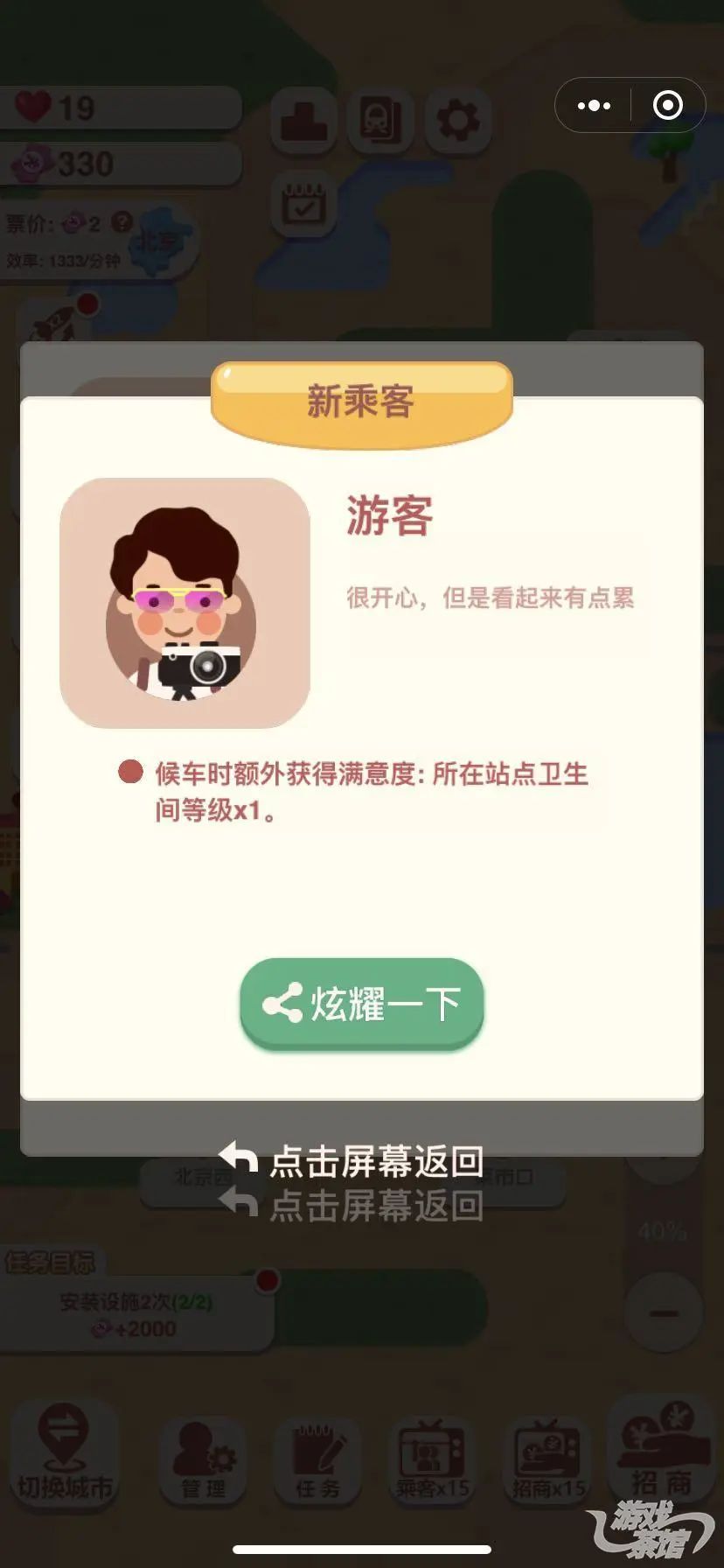
Task: Tap the 40% progress indicator
Action: 662,1230
